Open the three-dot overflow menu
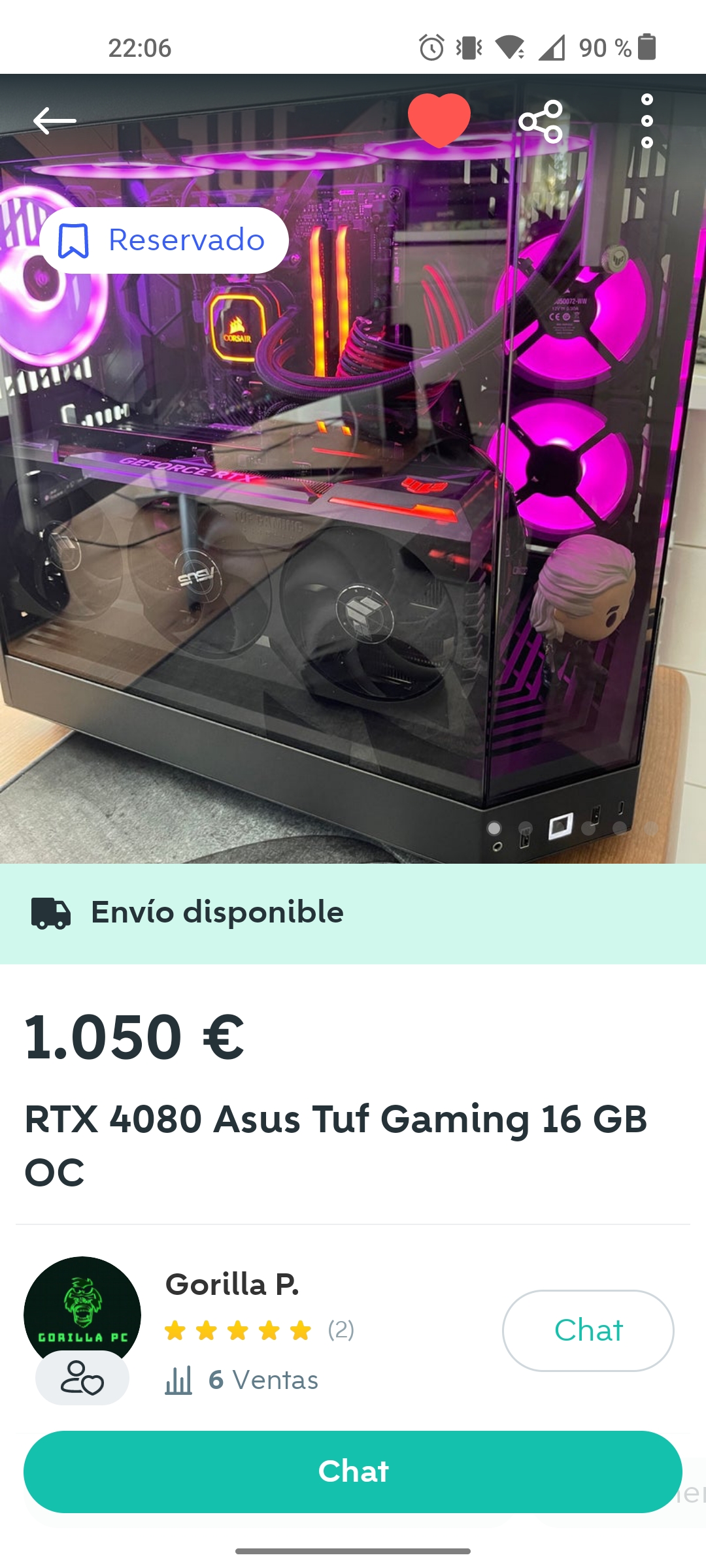 (647, 122)
